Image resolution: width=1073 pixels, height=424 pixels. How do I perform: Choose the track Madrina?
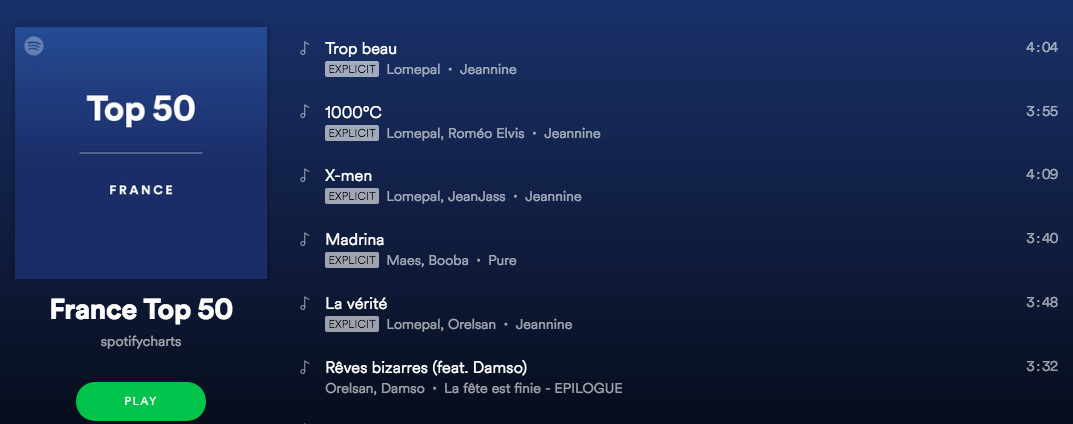click(355, 240)
